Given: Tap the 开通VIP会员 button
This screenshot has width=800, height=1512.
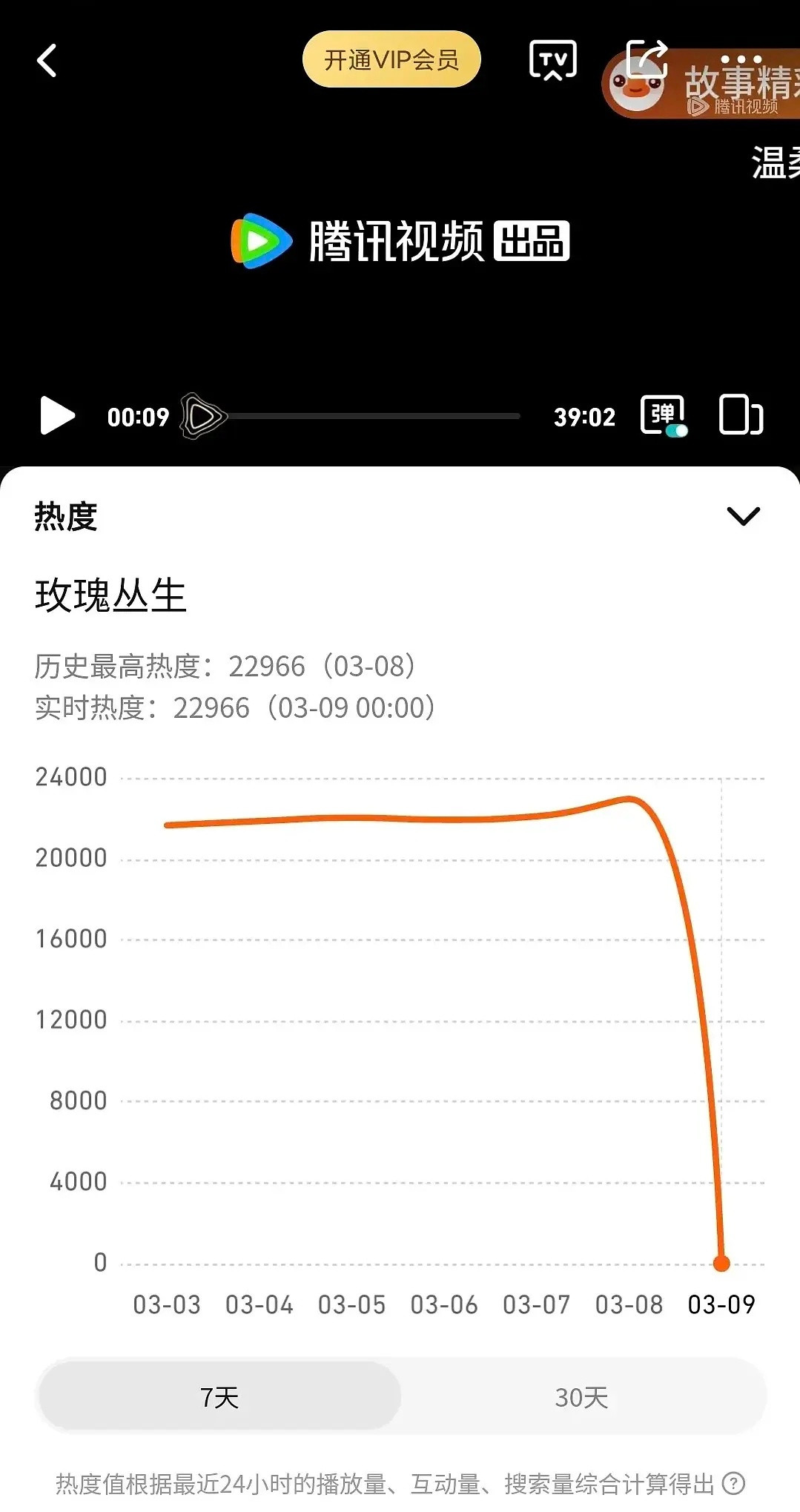Looking at the screenshot, I should tap(391, 59).
